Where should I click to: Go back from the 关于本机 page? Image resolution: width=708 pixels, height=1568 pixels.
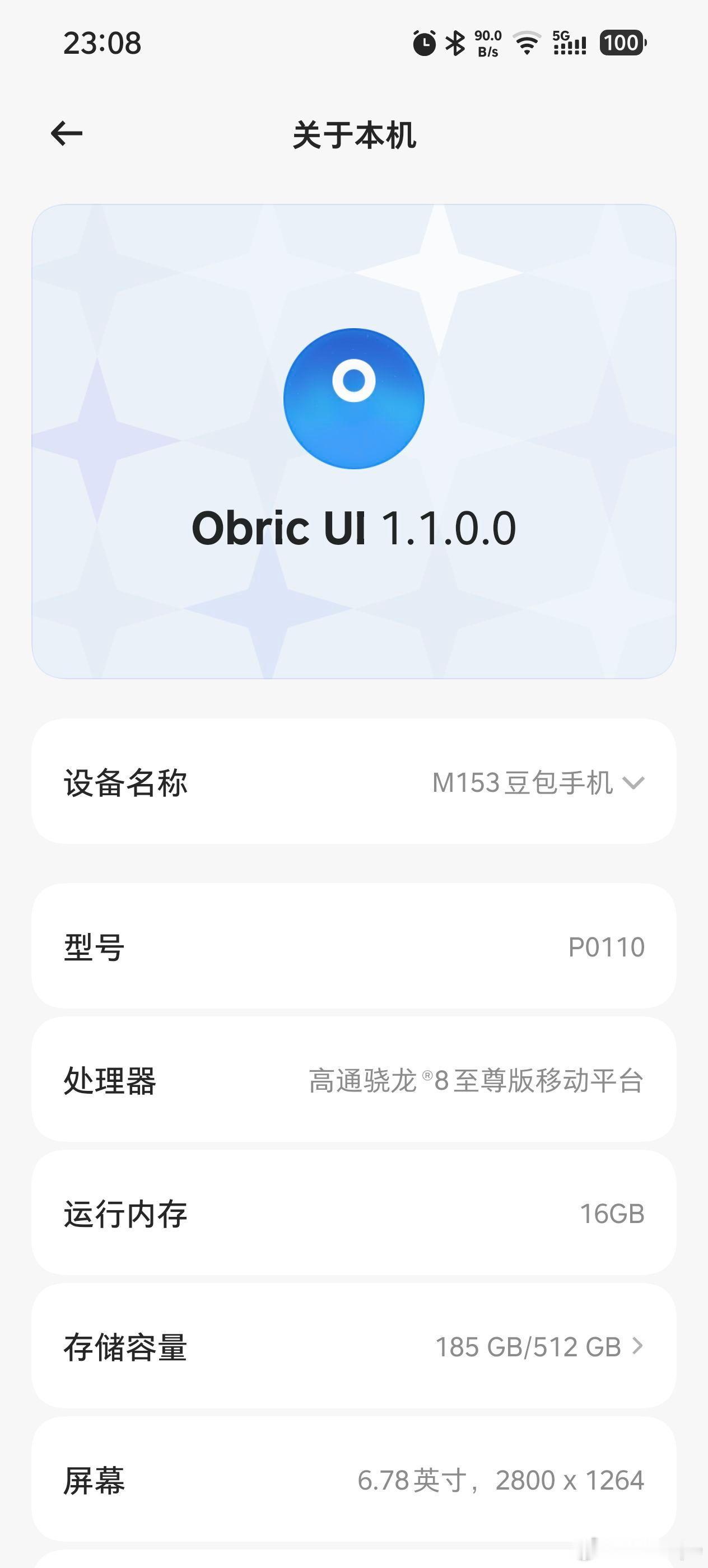point(67,134)
